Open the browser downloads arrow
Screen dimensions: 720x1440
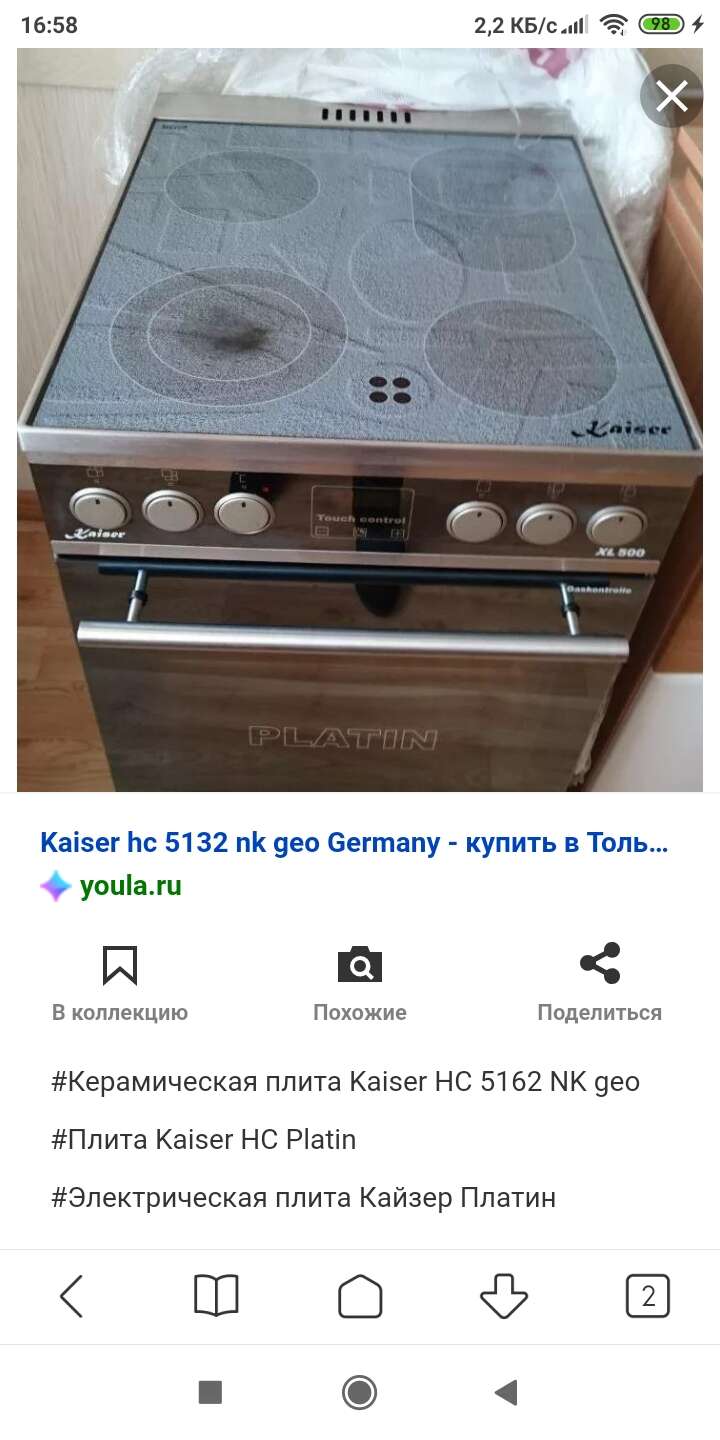(504, 1297)
